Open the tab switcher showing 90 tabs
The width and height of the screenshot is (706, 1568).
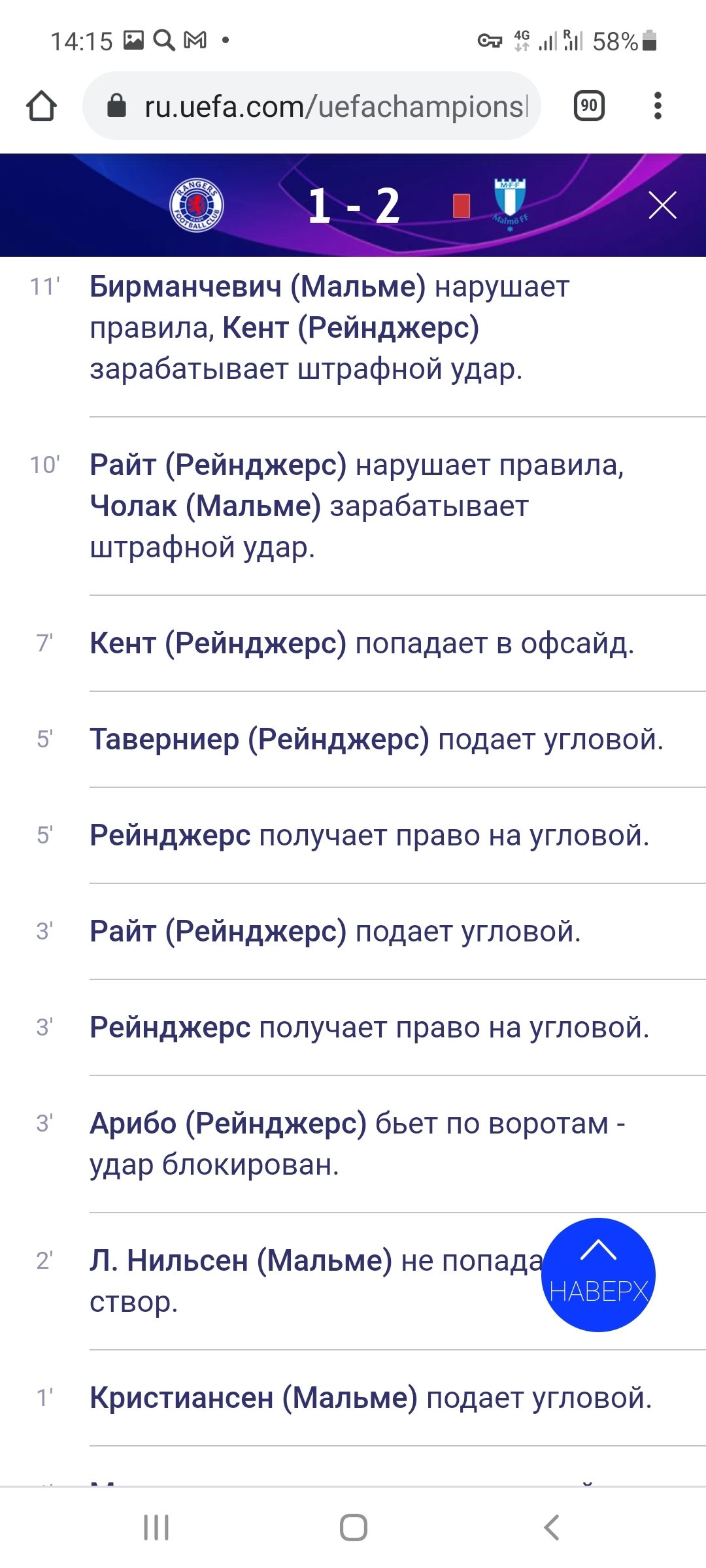(588, 106)
